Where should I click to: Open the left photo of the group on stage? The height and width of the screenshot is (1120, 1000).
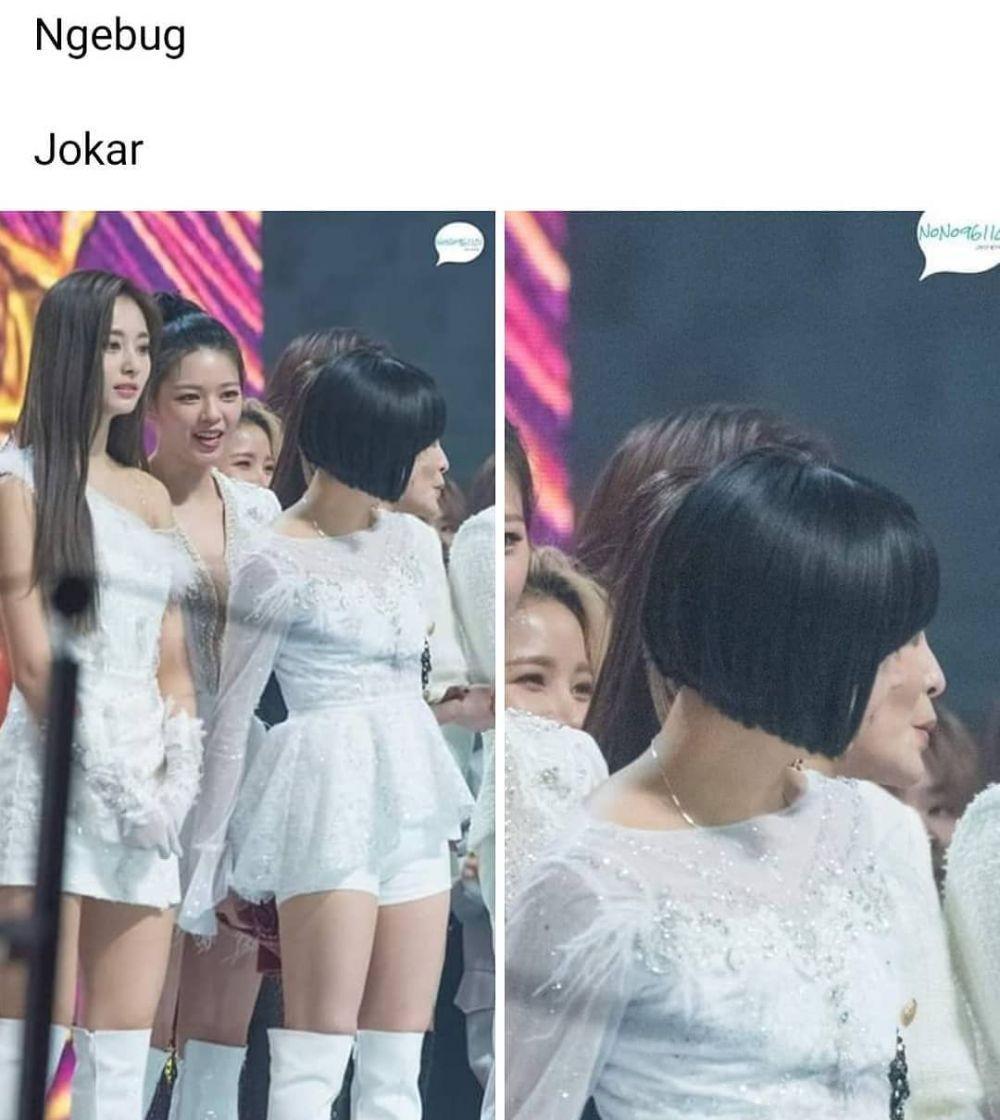click(x=247, y=665)
